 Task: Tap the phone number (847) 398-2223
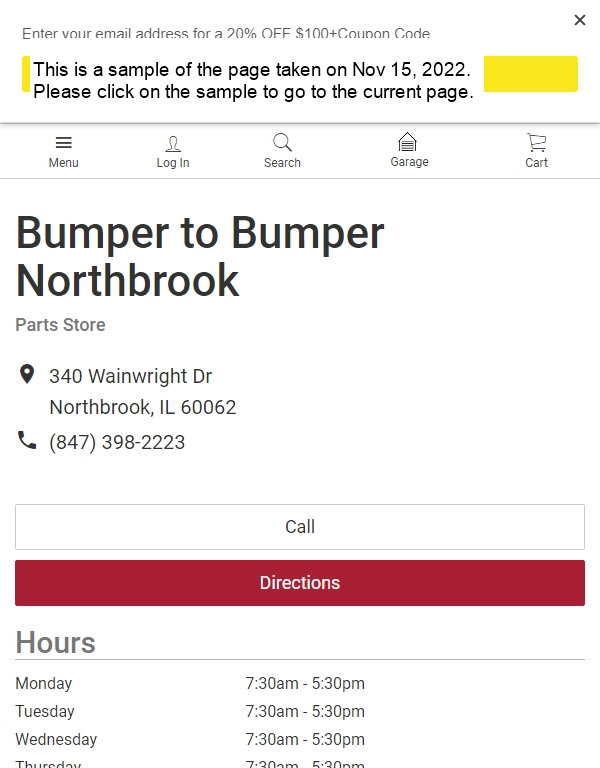(117, 442)
